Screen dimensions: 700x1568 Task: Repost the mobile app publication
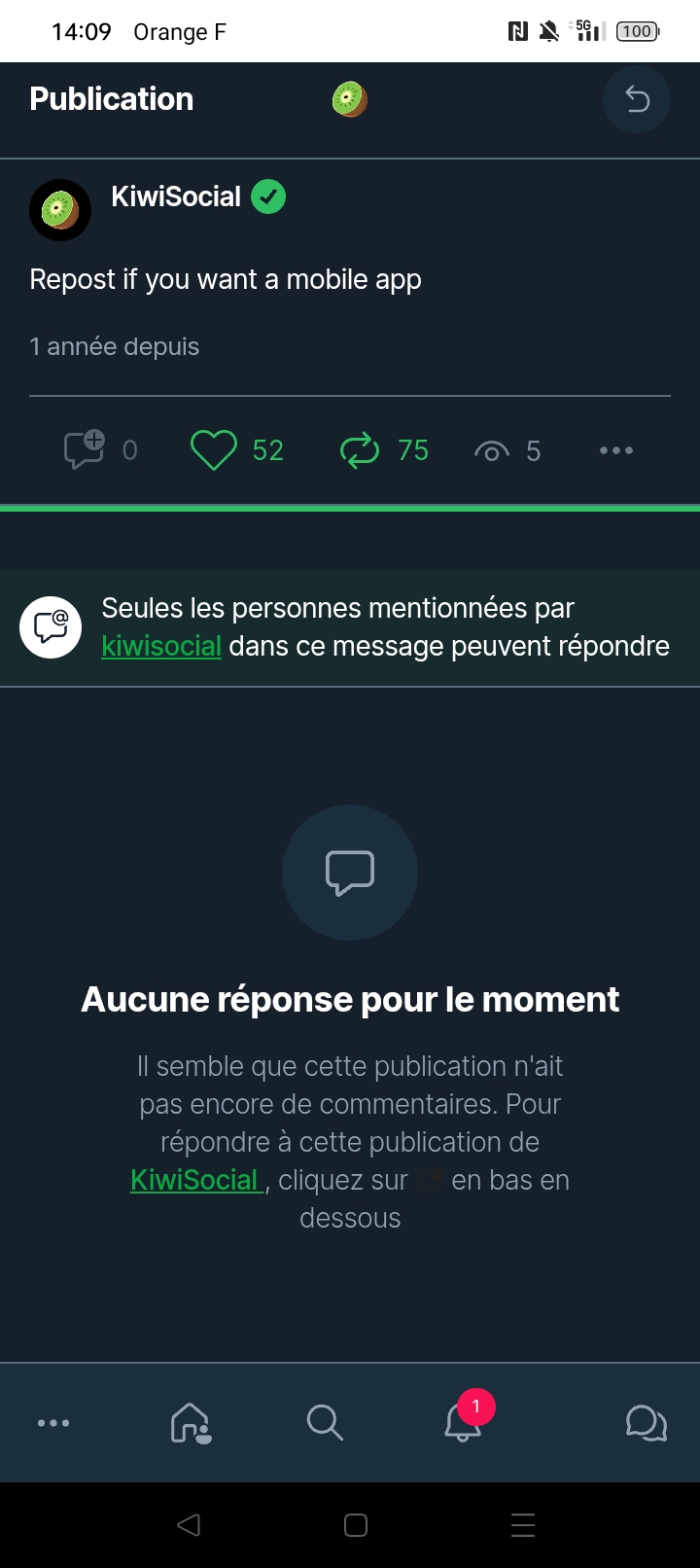(x=360, y=450)
